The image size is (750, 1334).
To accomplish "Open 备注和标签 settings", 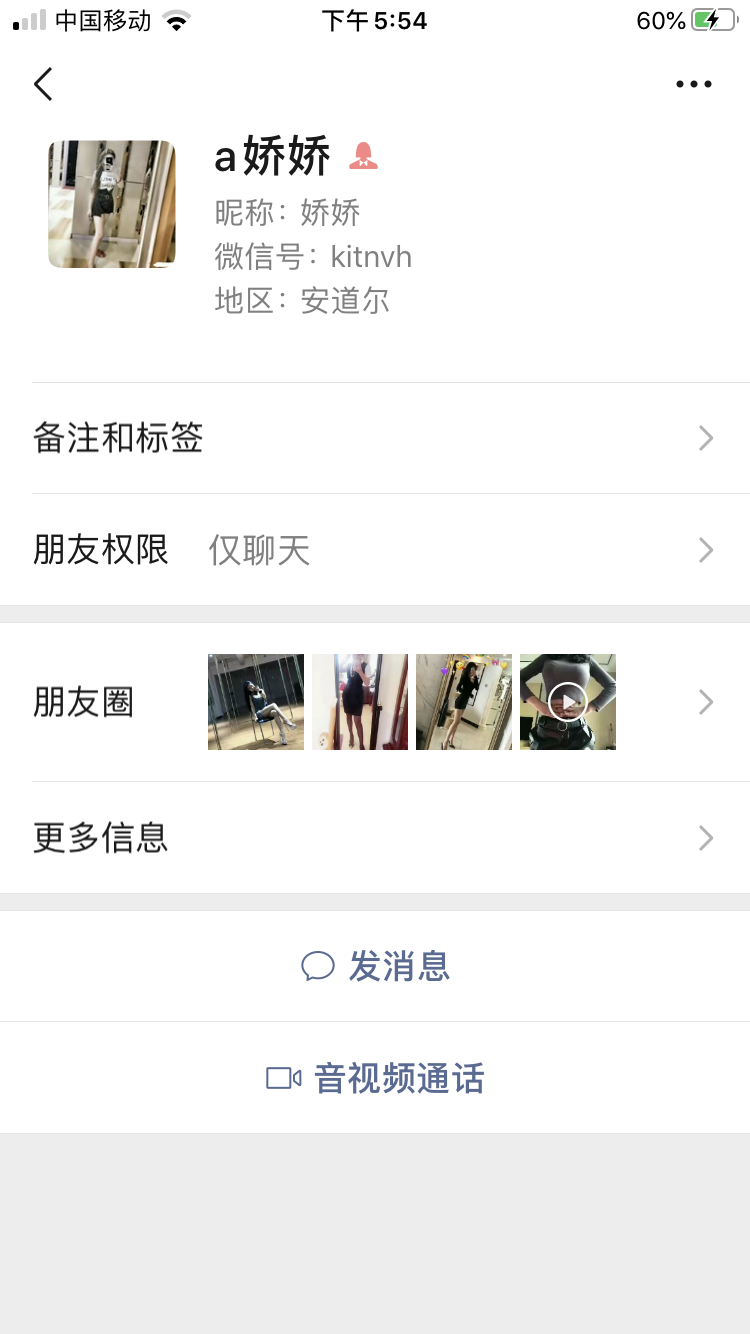I will [x=375, y=438].
